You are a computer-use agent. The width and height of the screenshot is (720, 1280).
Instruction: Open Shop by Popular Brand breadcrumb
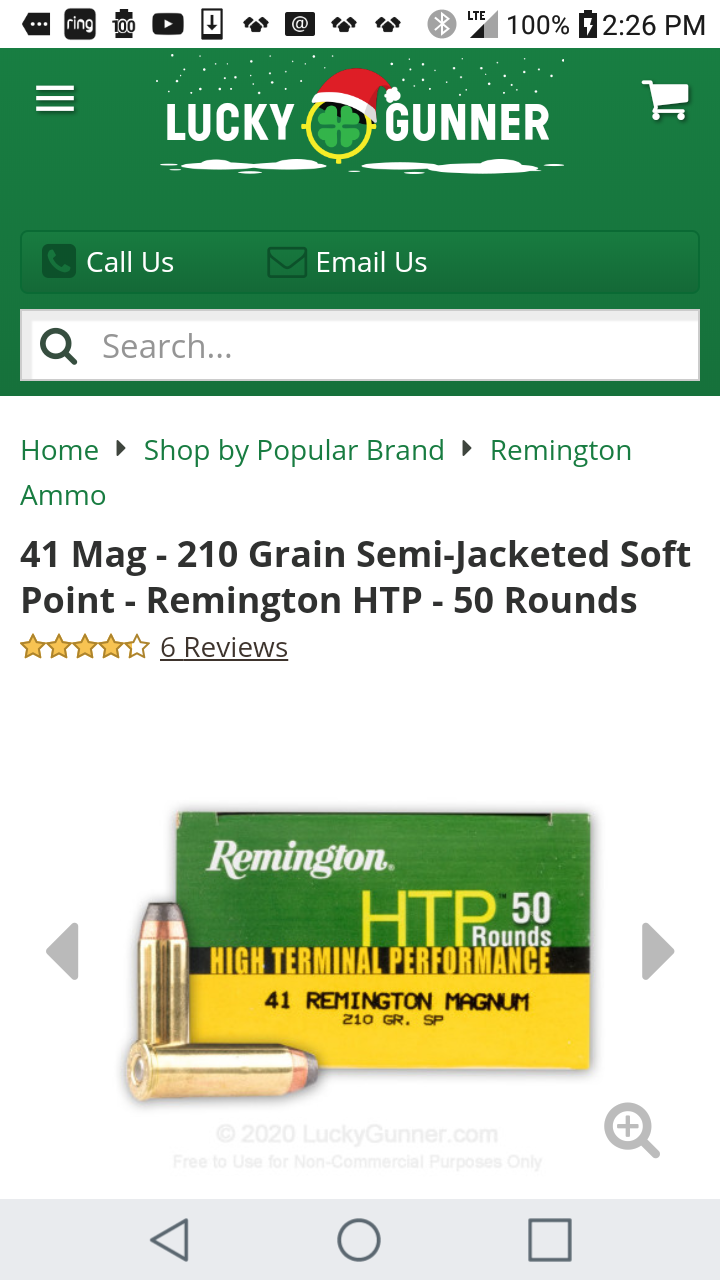click(294, 450)
